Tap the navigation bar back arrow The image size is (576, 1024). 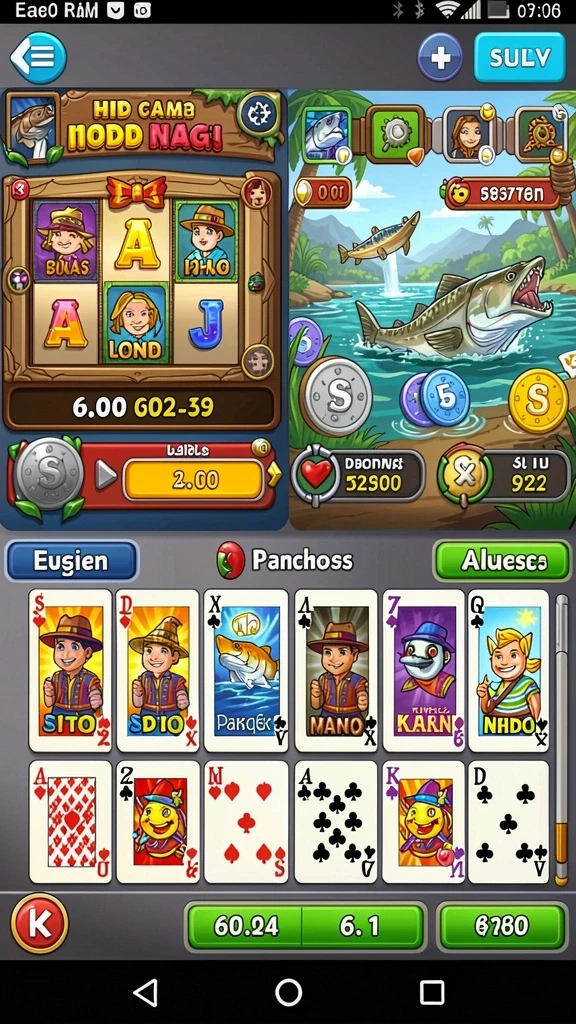pyautogui.click(x=145, y=993)
